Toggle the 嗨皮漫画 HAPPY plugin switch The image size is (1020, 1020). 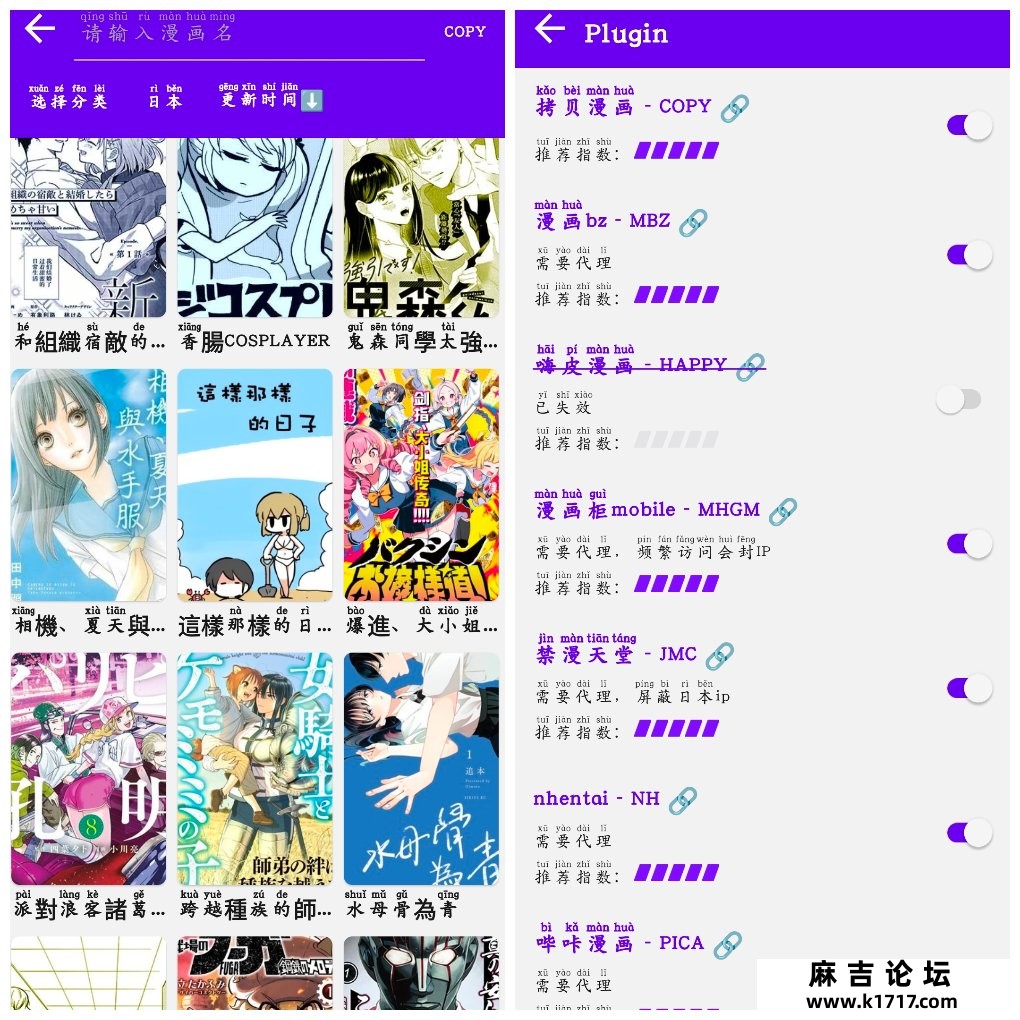[958, 400]
